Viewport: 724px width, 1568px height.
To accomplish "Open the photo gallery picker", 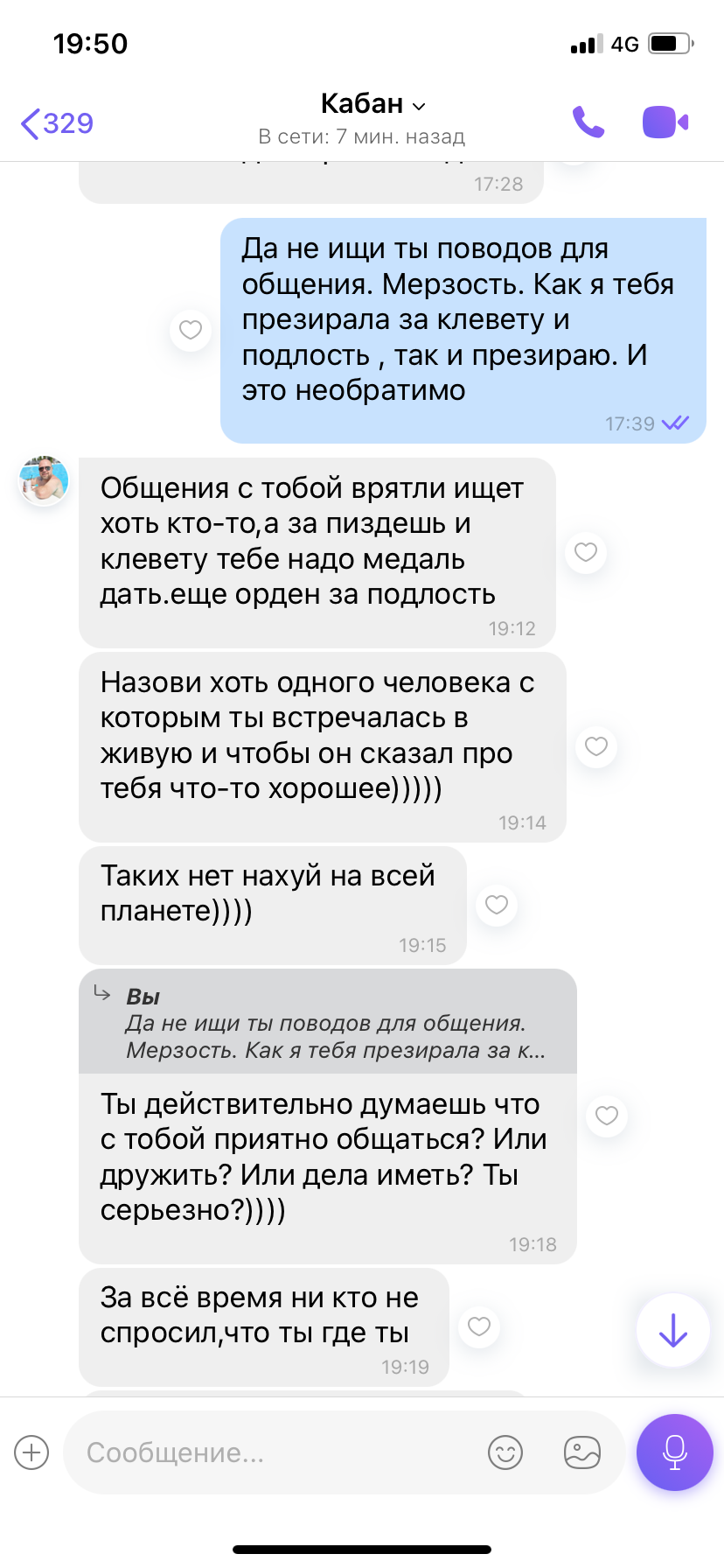I will 582,1453.
